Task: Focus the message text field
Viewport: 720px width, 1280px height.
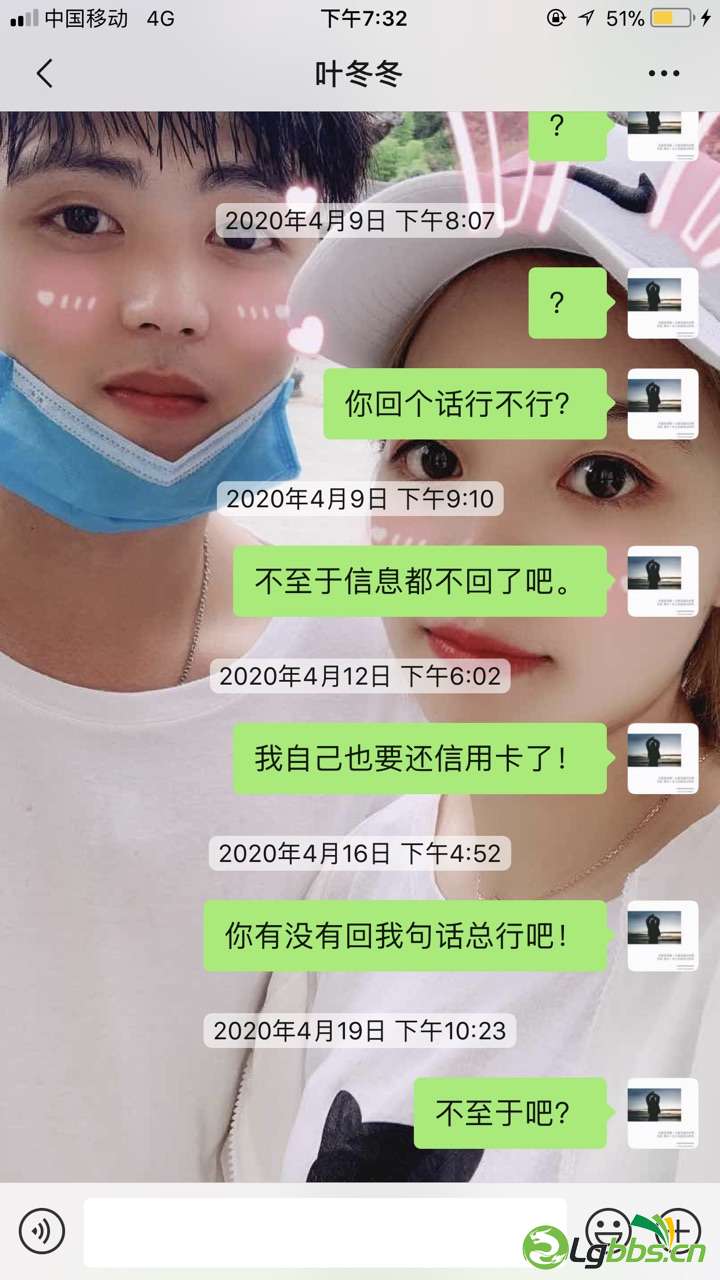Action: pyautogui.click(x=325, y=1231)
